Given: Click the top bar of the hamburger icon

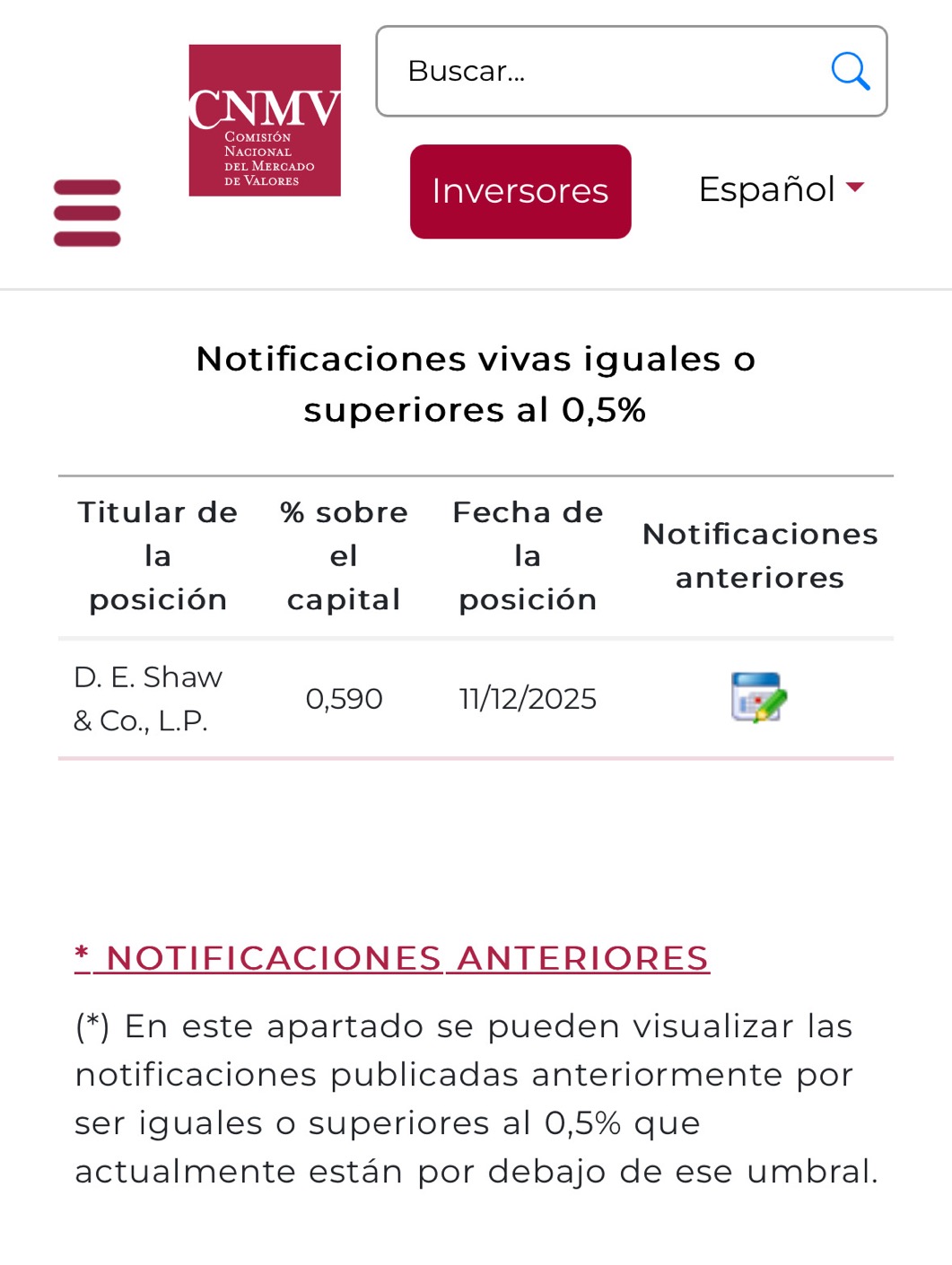Looking at the screenshot, I should point(86,188).
